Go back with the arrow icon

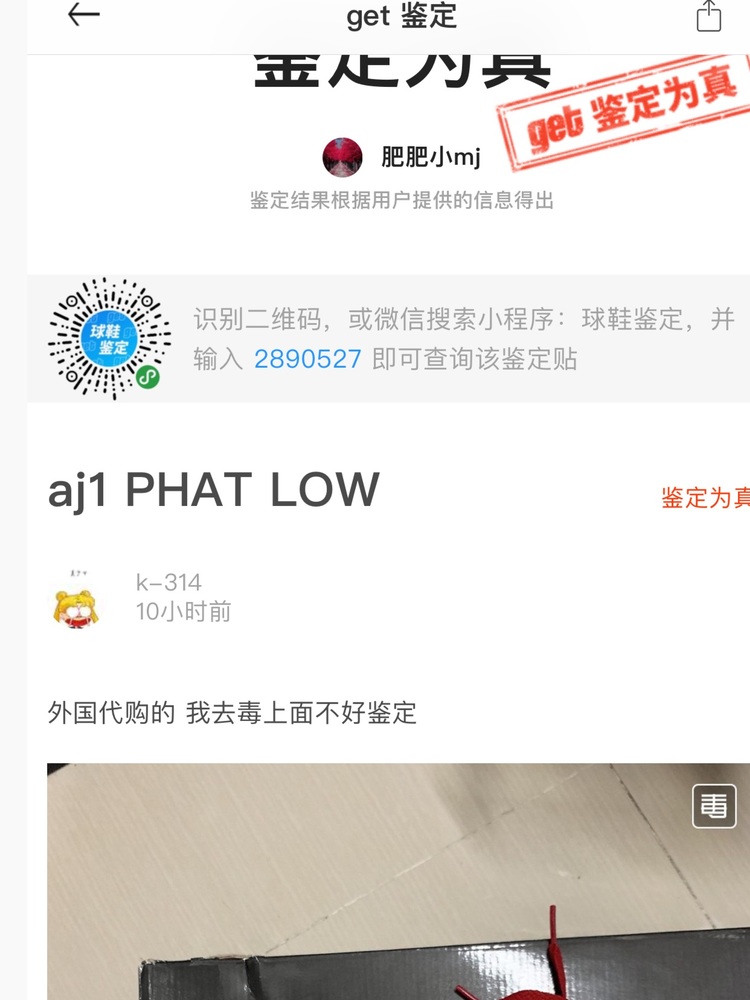point(84,15)
